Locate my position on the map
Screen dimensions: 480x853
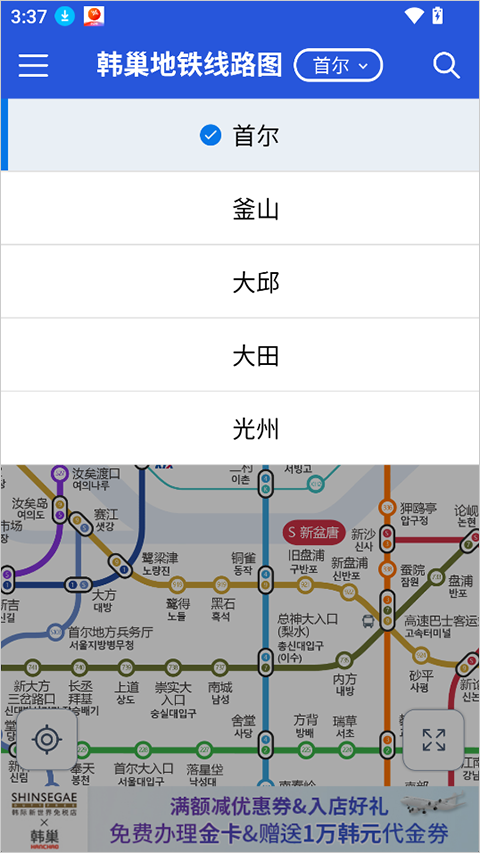[47, 739]
